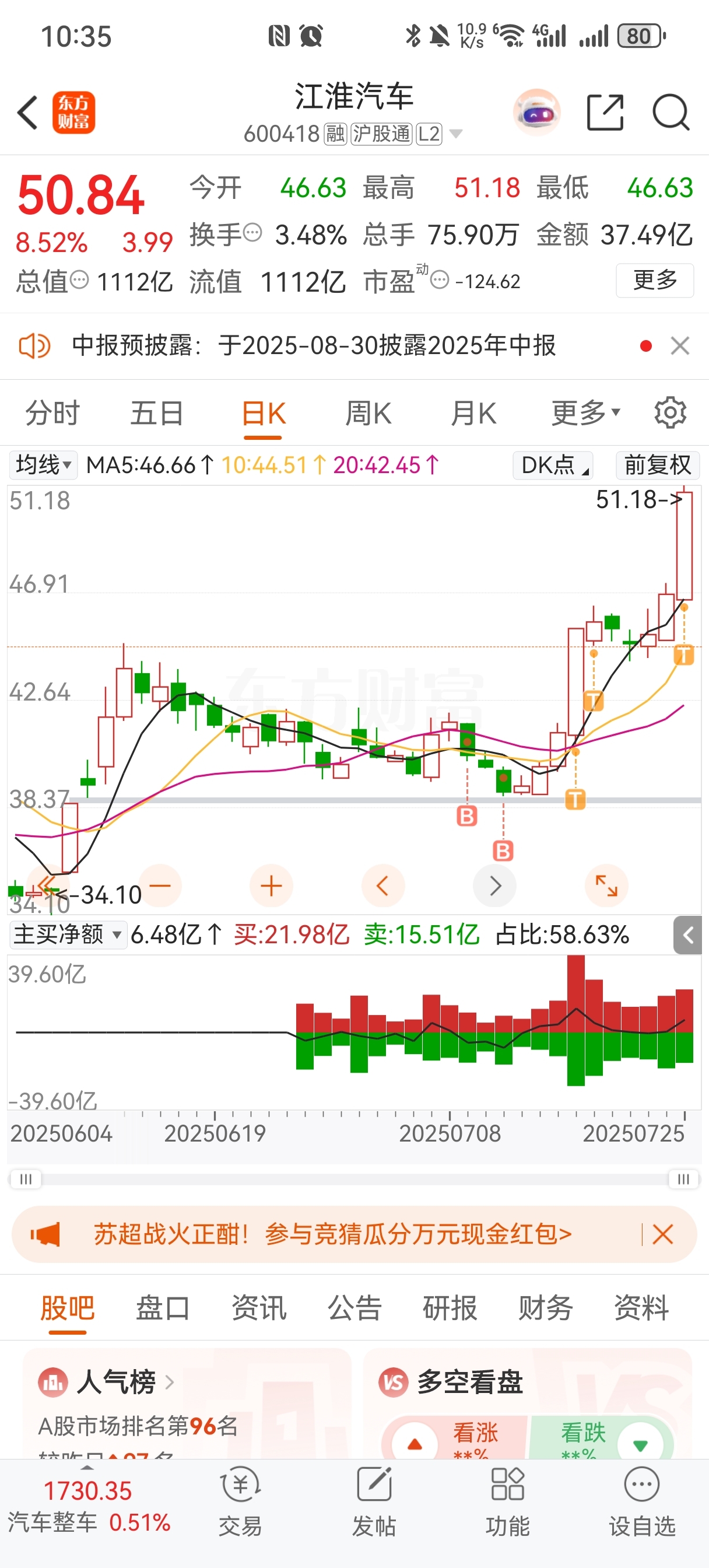The width and height of the screenshot is (709, 1568).
Task: Switch to the 周K chart
Action: pyautogui.click(x=368, y=414)
